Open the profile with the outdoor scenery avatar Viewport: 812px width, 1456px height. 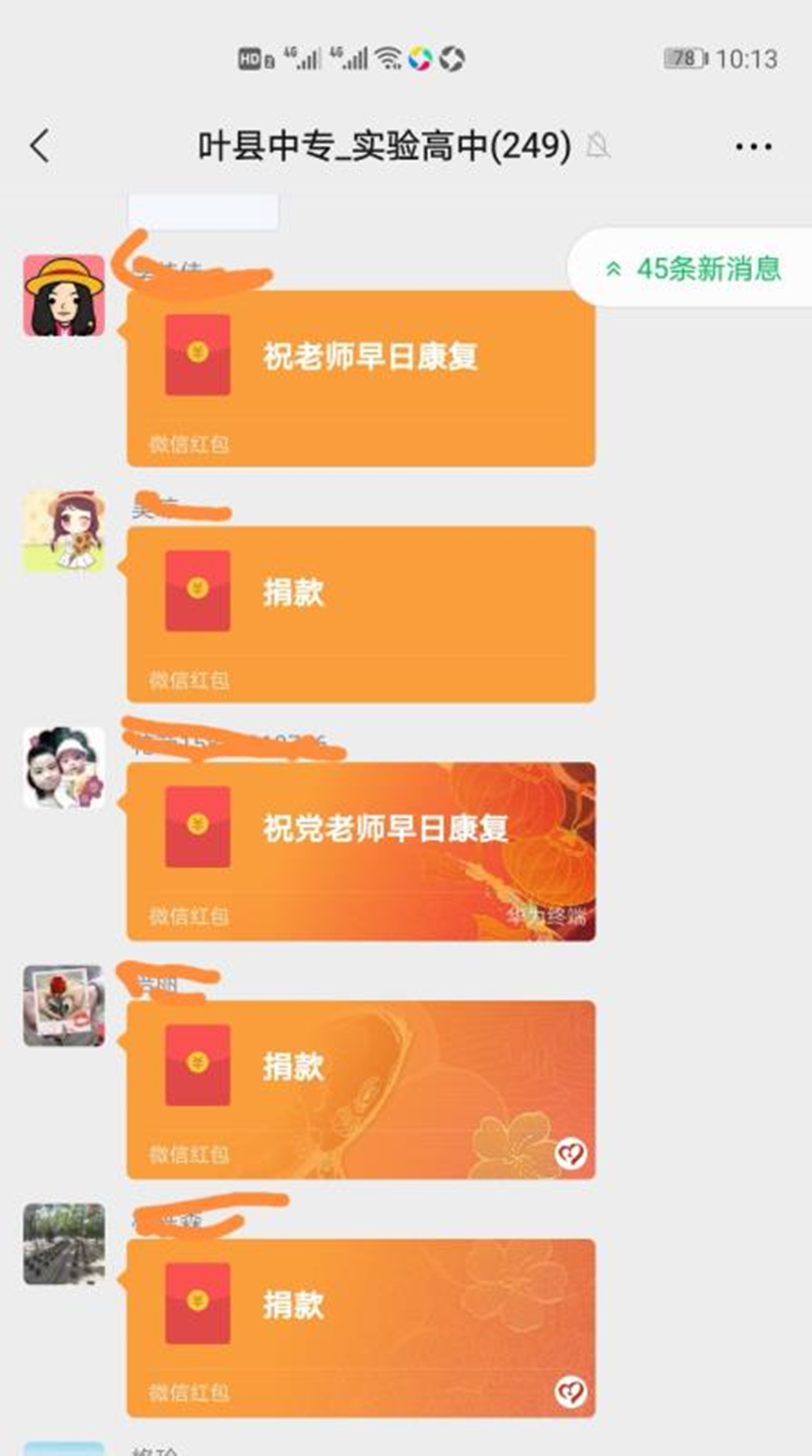(64, 1244)
